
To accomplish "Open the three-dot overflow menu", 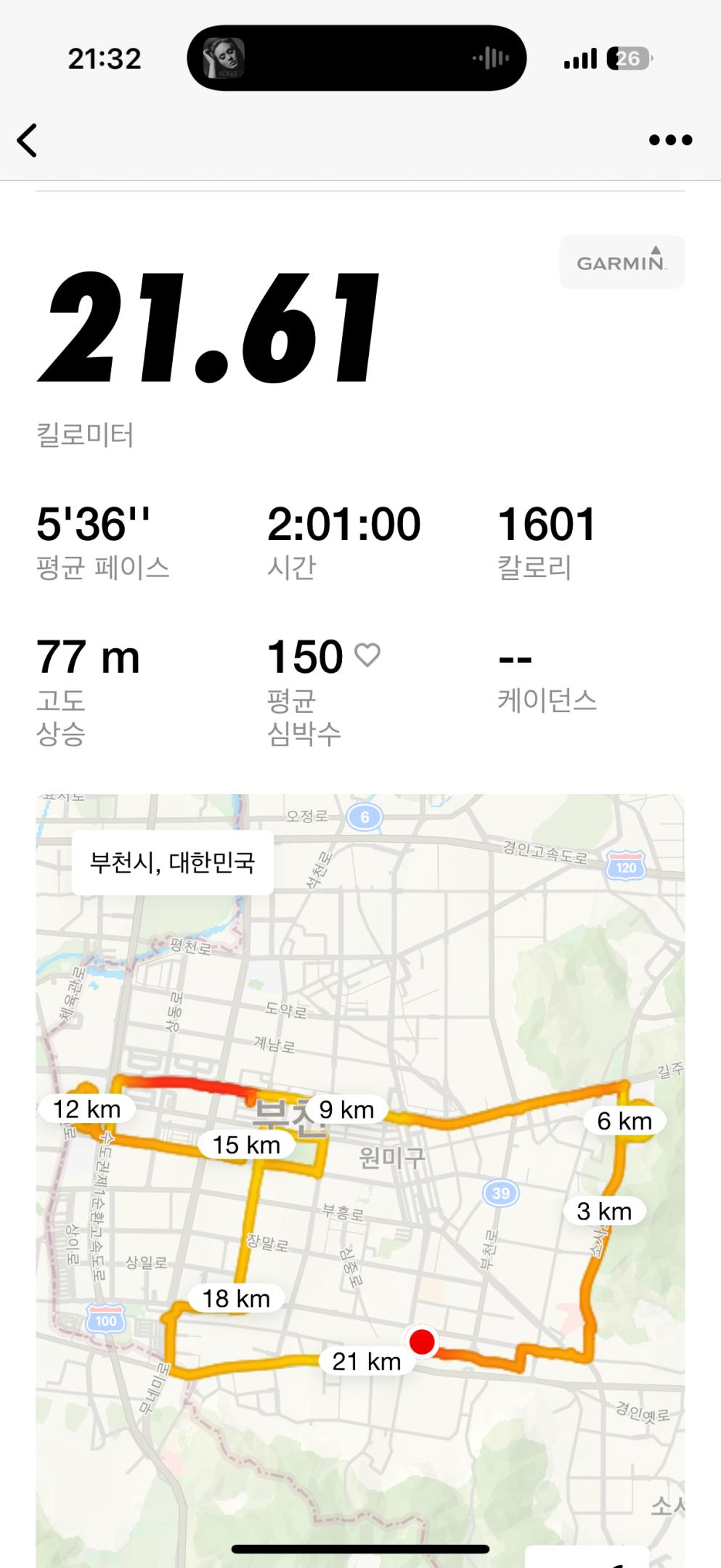I will pyautogui.click(x=670, y=140).
